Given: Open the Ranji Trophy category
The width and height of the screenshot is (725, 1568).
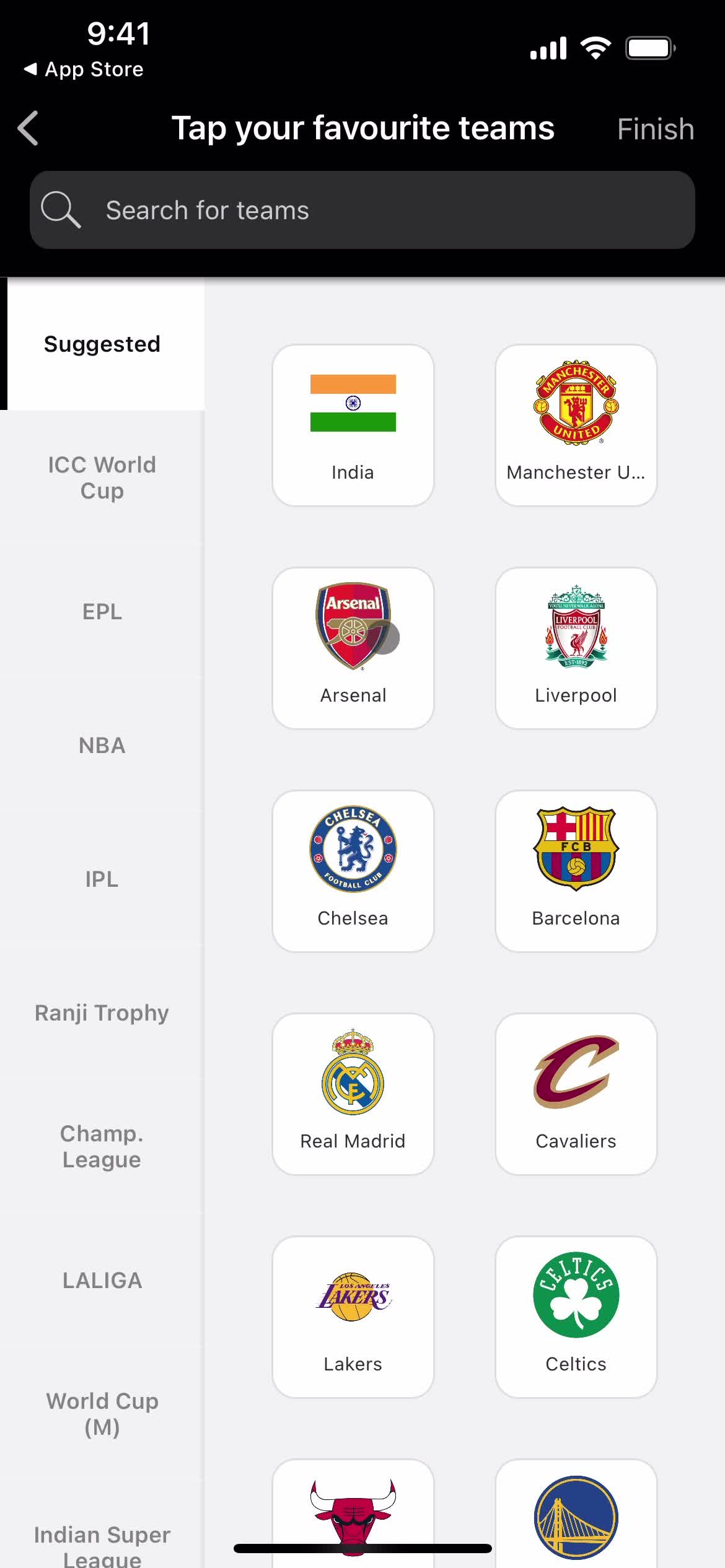Looking at the screenshot, I should [102, 1013].
